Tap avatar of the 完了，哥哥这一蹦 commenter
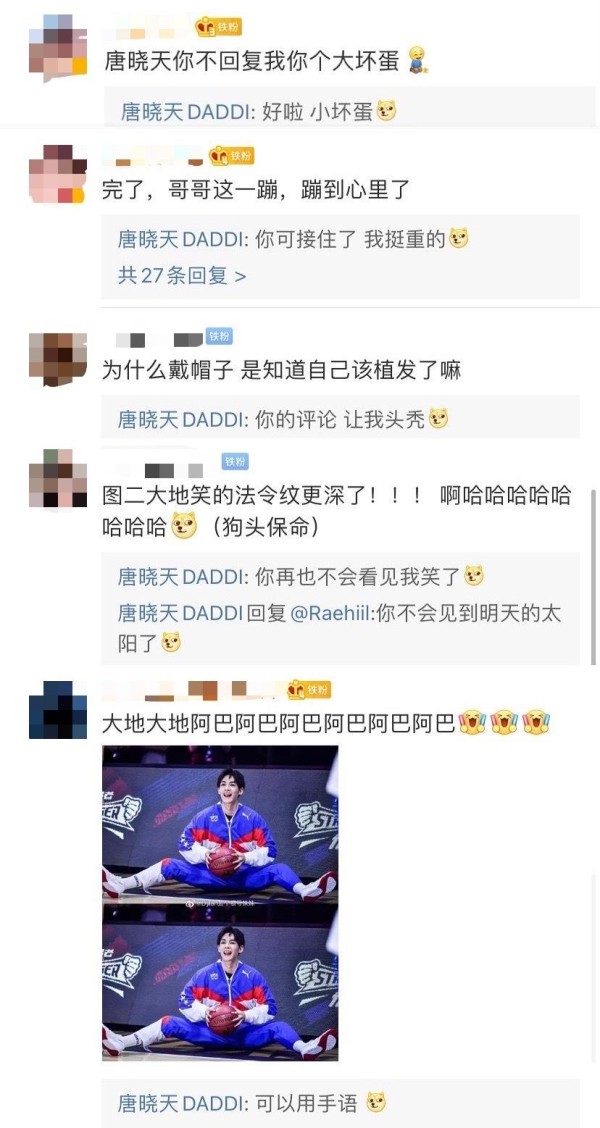This screenshot has width=600, height=1128. pyautogui.click(x=58, y=173)
